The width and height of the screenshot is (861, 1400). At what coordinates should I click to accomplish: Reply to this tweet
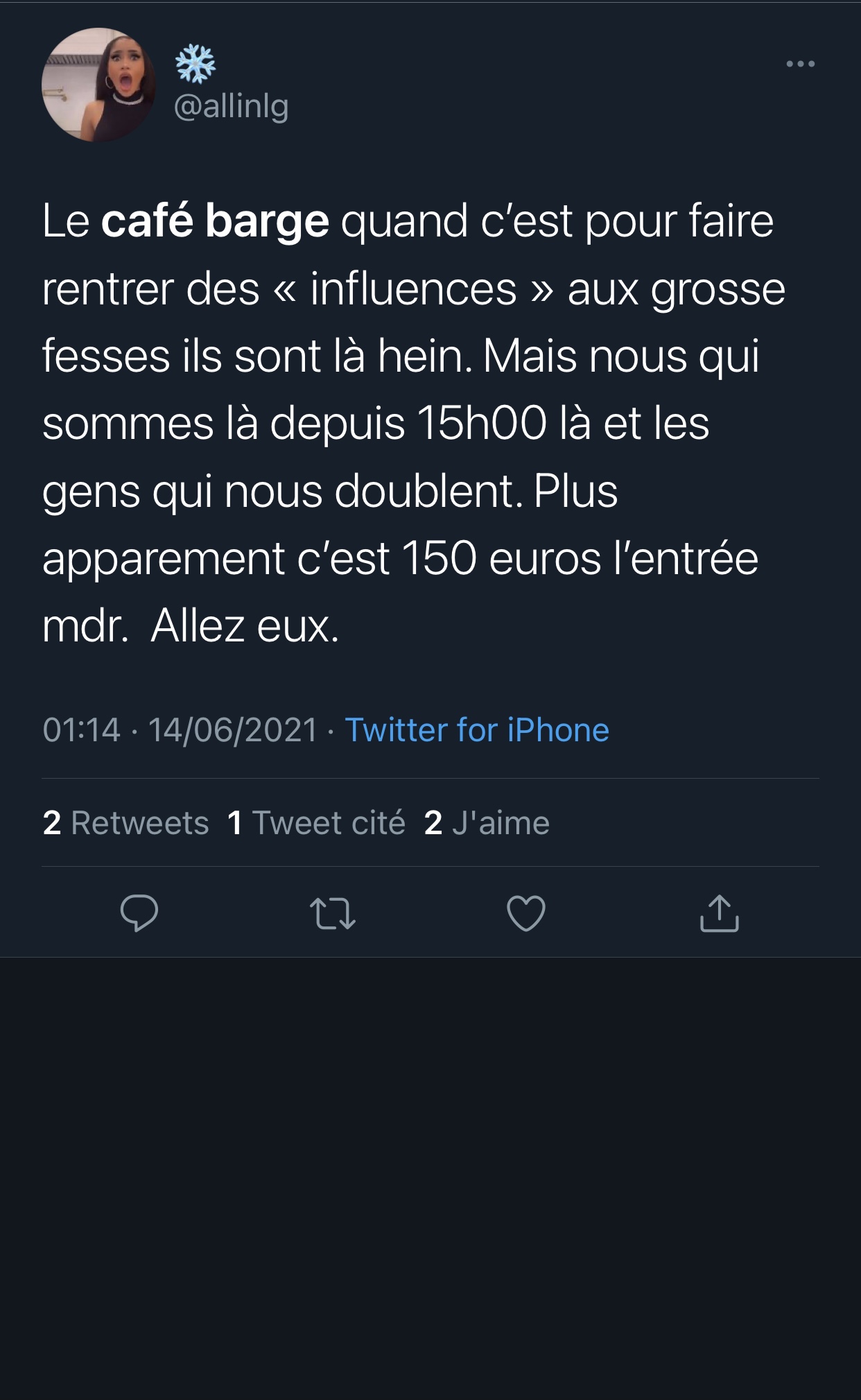[x=139, y=913]
